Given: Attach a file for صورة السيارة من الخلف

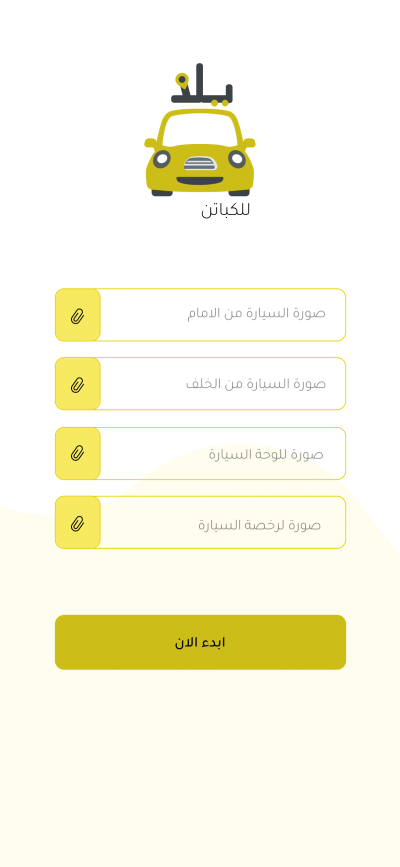Looking at the screenshot, I should click(77, 384).
